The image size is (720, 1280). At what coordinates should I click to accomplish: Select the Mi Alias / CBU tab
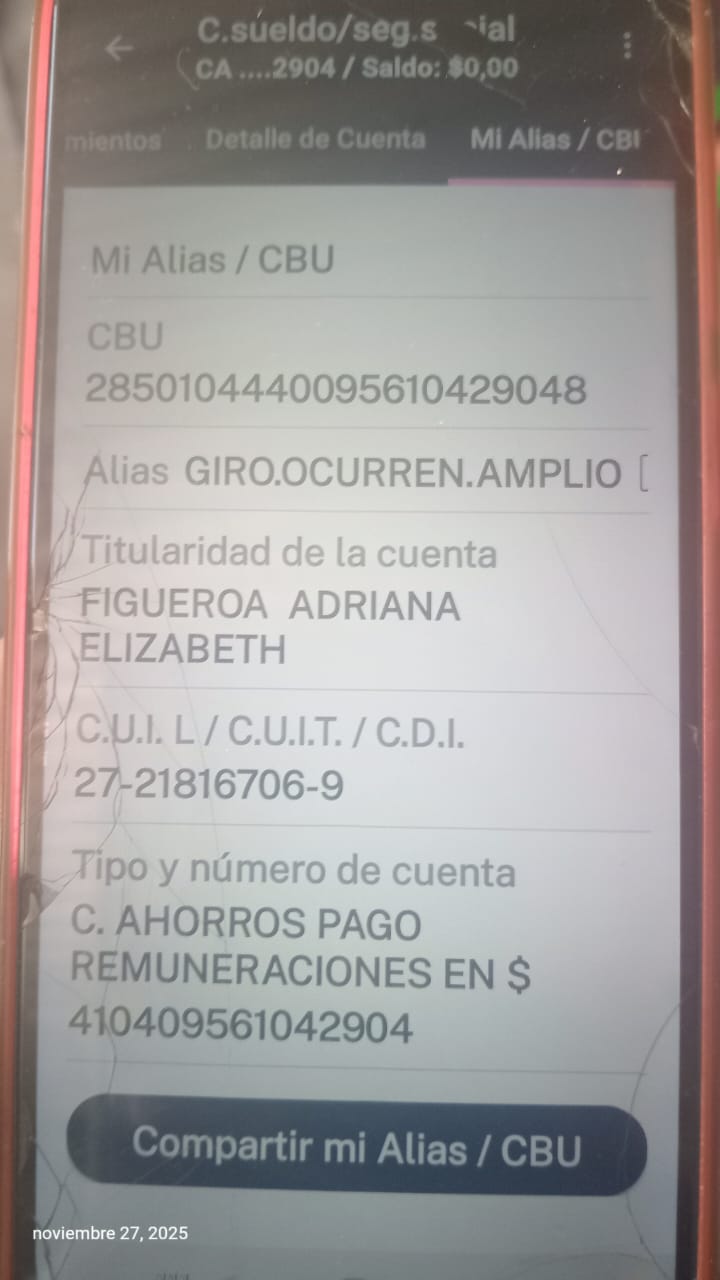pos(555,139)
